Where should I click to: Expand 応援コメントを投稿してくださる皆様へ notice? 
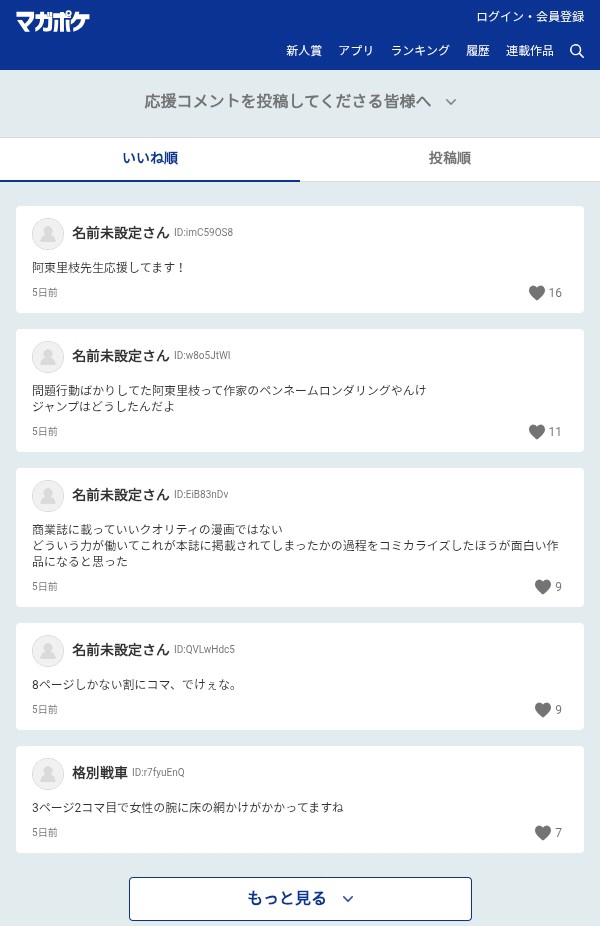(x=300, y=101)
